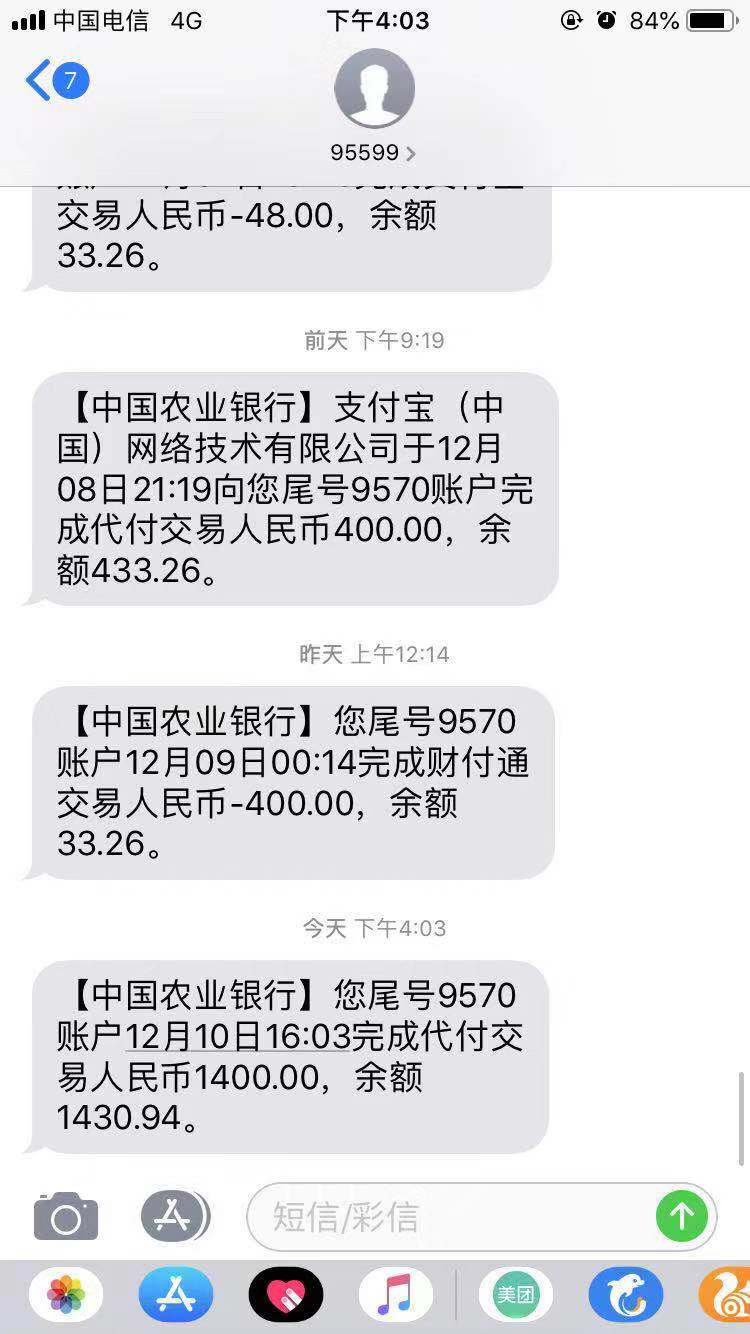Go back to the messages list
The image size is (750, 1334).
tap(57, 81)
